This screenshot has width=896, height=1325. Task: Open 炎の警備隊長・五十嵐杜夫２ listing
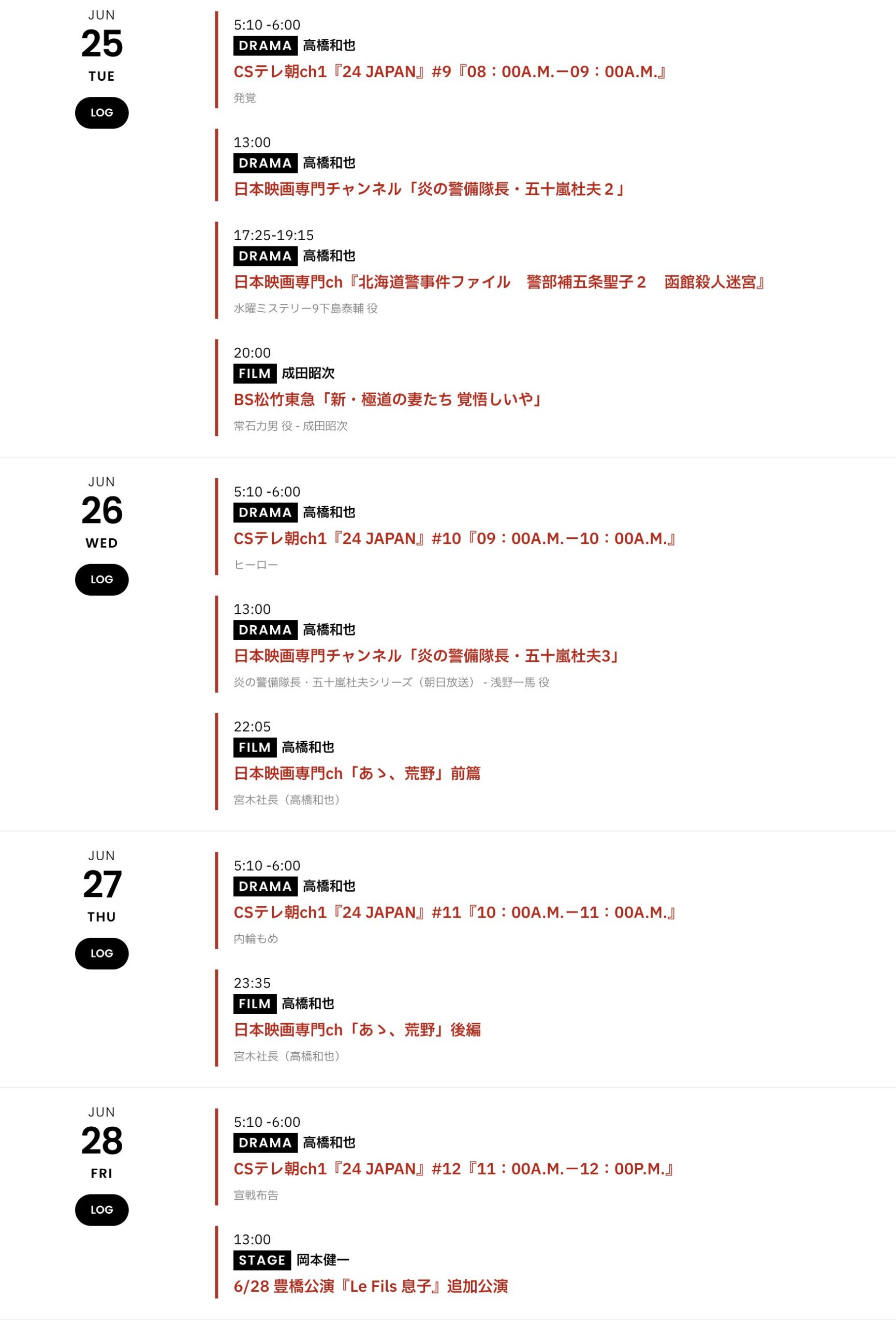point(429,189)
